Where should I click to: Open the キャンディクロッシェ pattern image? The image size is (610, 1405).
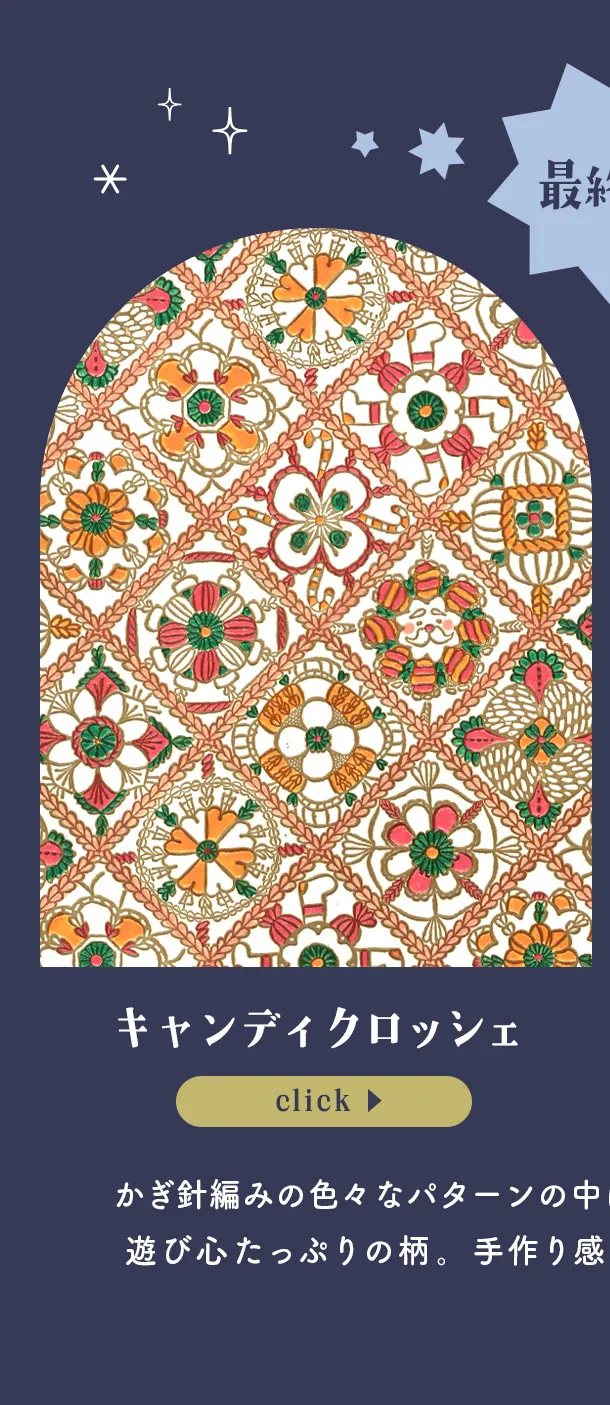pyautogui.click(x=315, y=600)
